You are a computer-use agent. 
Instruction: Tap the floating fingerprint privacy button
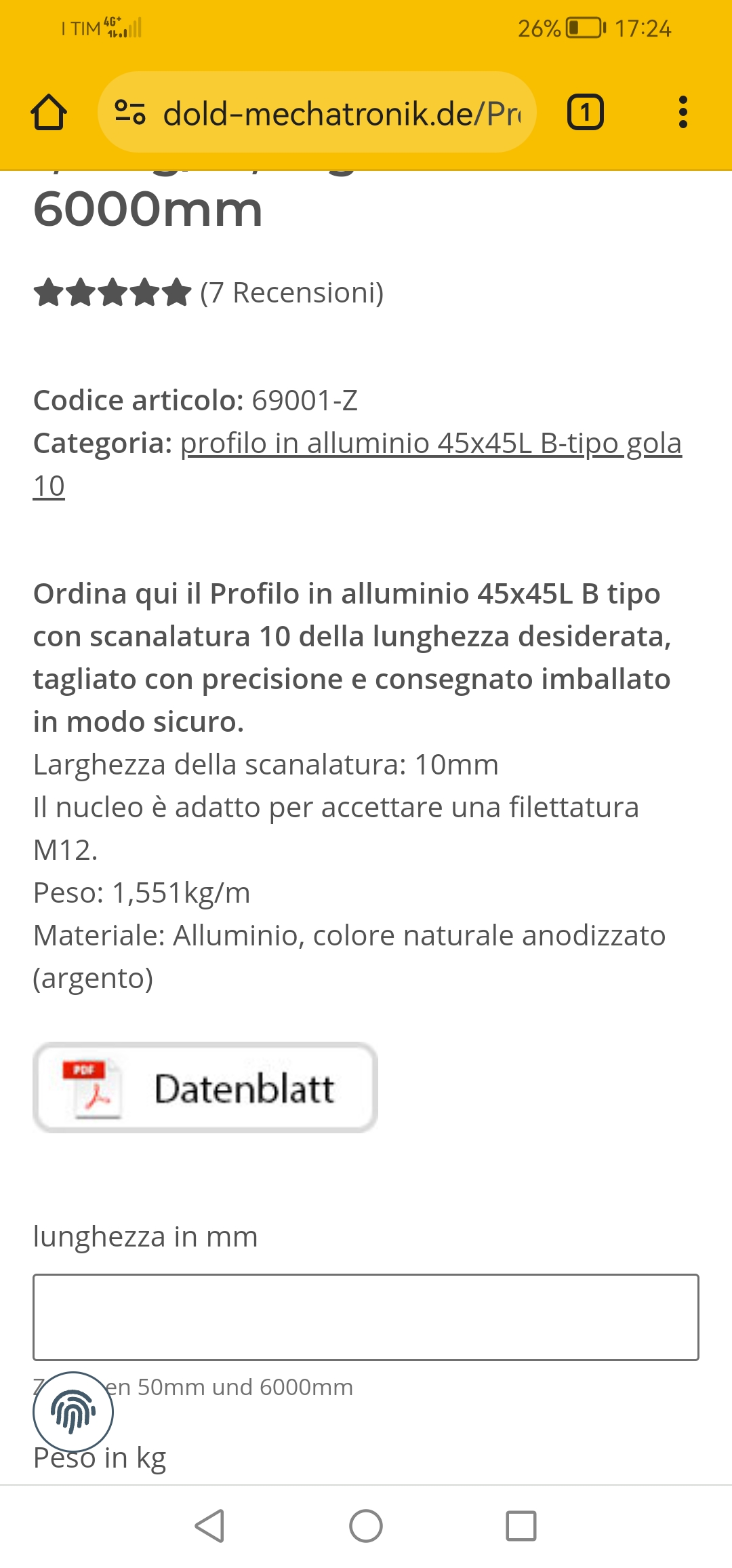click(x=73, y=1412)
